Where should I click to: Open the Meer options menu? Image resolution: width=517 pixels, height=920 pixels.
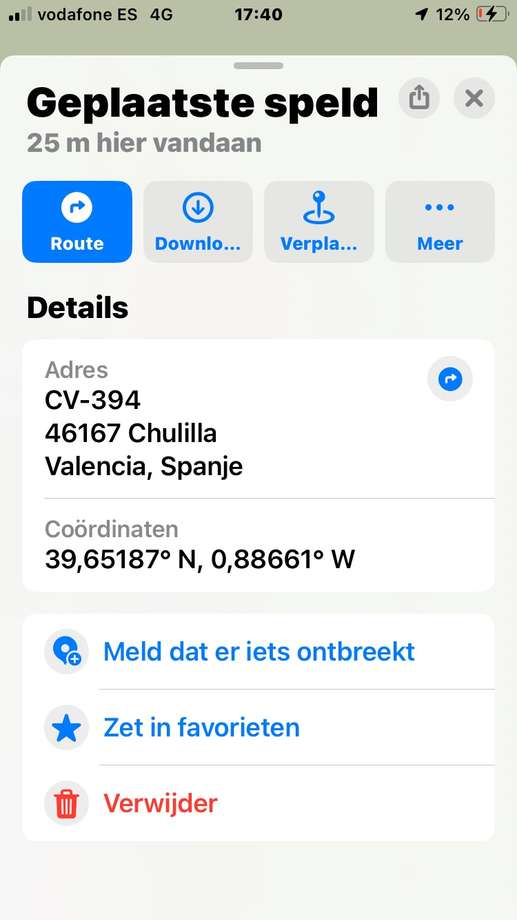coord(440,222)
